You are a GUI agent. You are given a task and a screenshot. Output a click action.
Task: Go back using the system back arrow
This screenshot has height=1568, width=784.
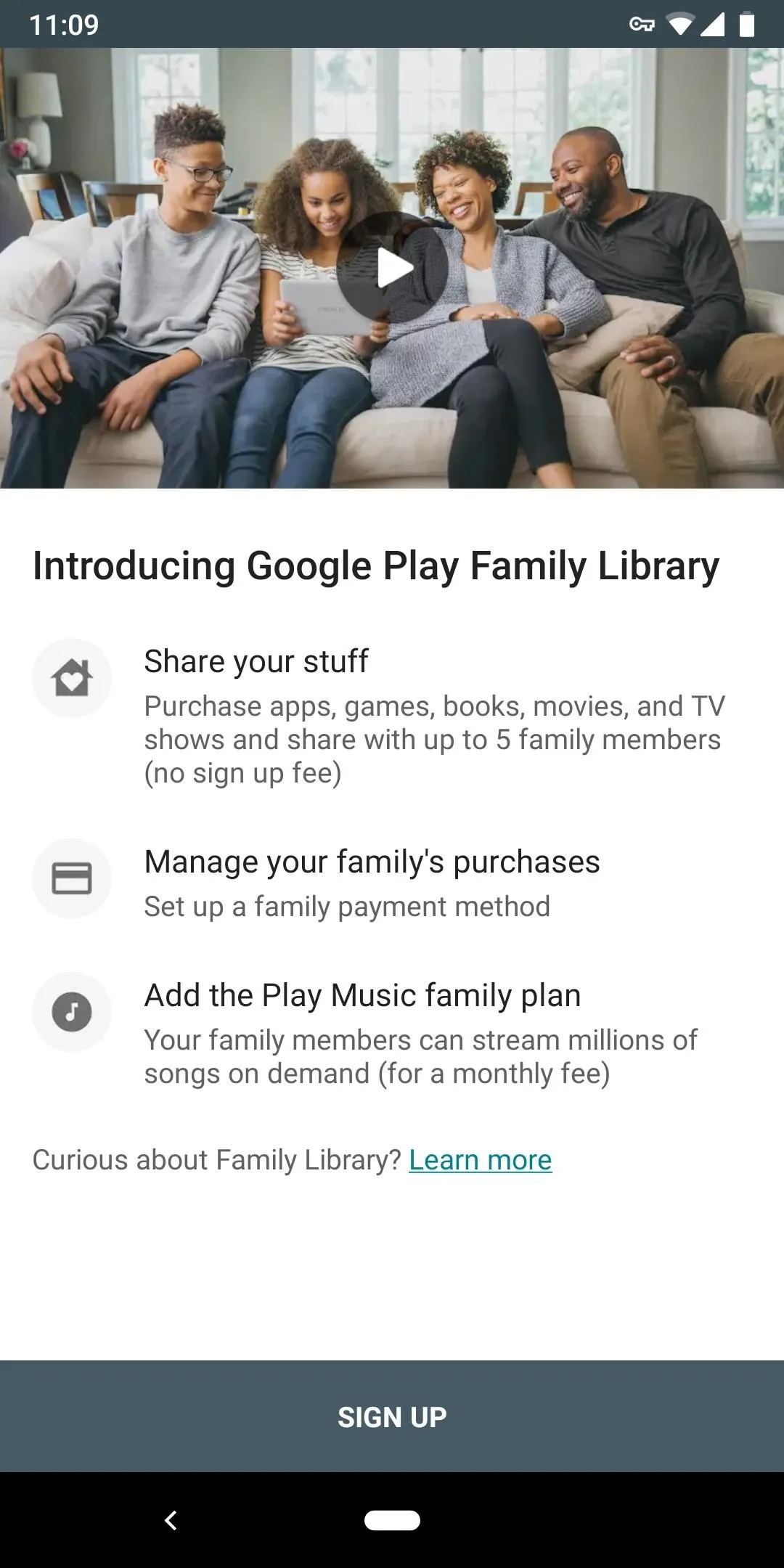pyautogui.click(x=171, y=1520)
